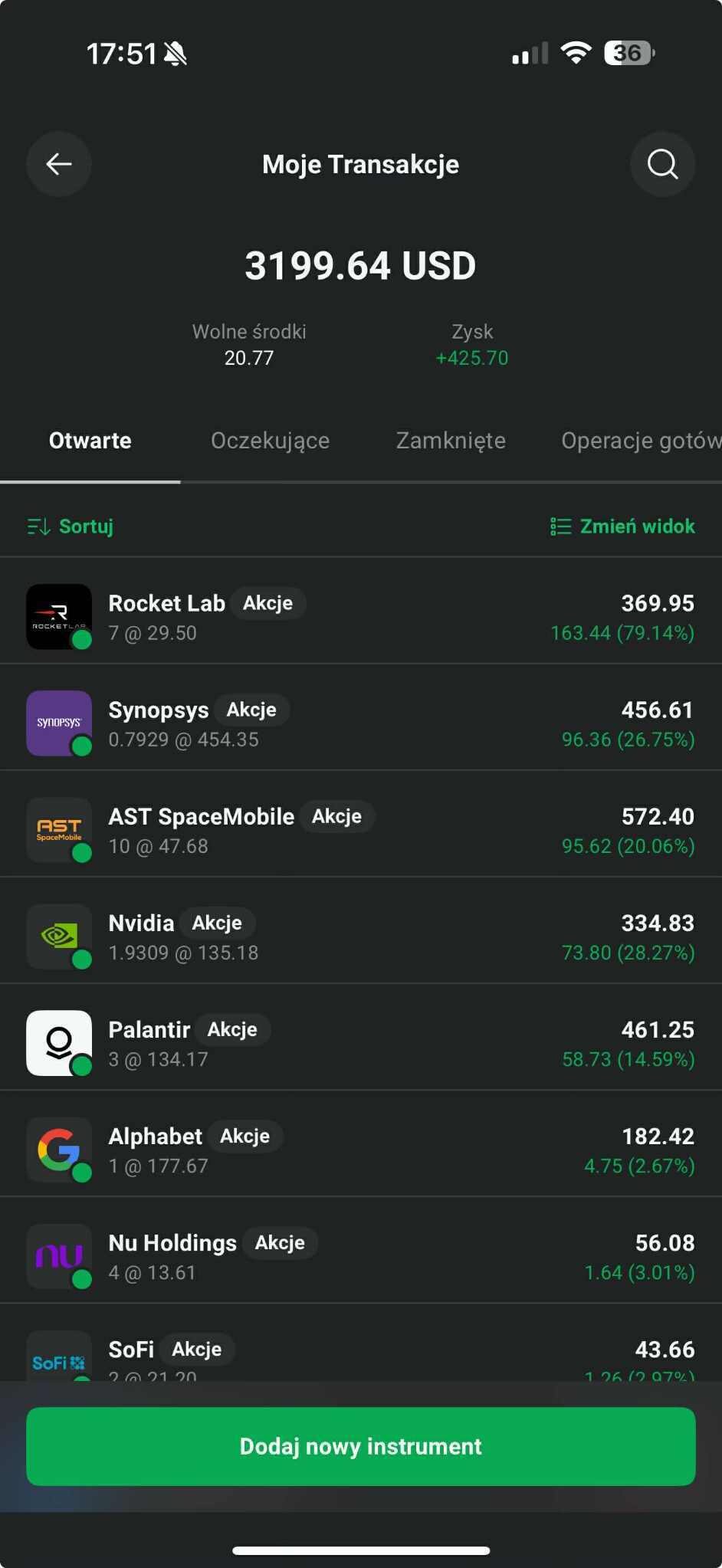This screenshot has width=722, height=1568.
Task: Tap Sortuj to sort positions
Action: pos(71,526)
